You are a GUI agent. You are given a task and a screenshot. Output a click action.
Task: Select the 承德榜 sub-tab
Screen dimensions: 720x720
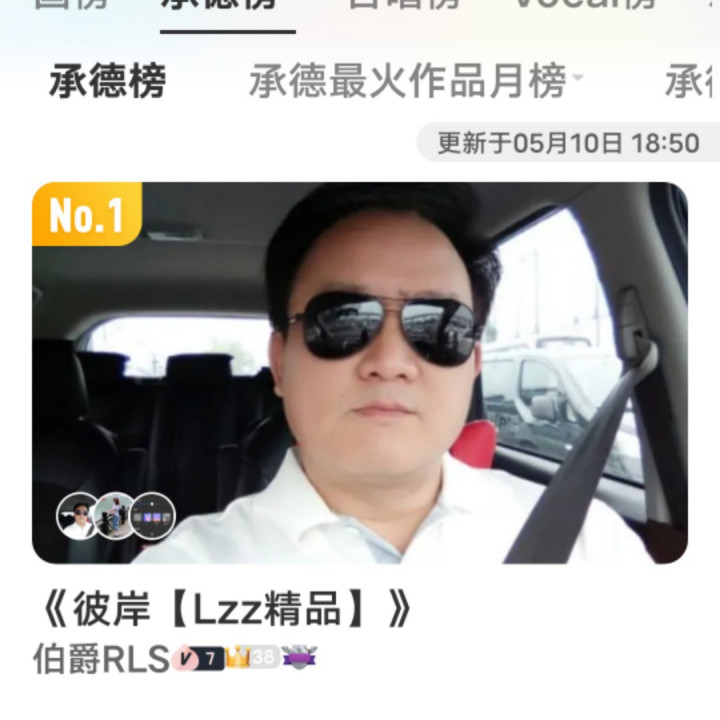tap(107, 82)
